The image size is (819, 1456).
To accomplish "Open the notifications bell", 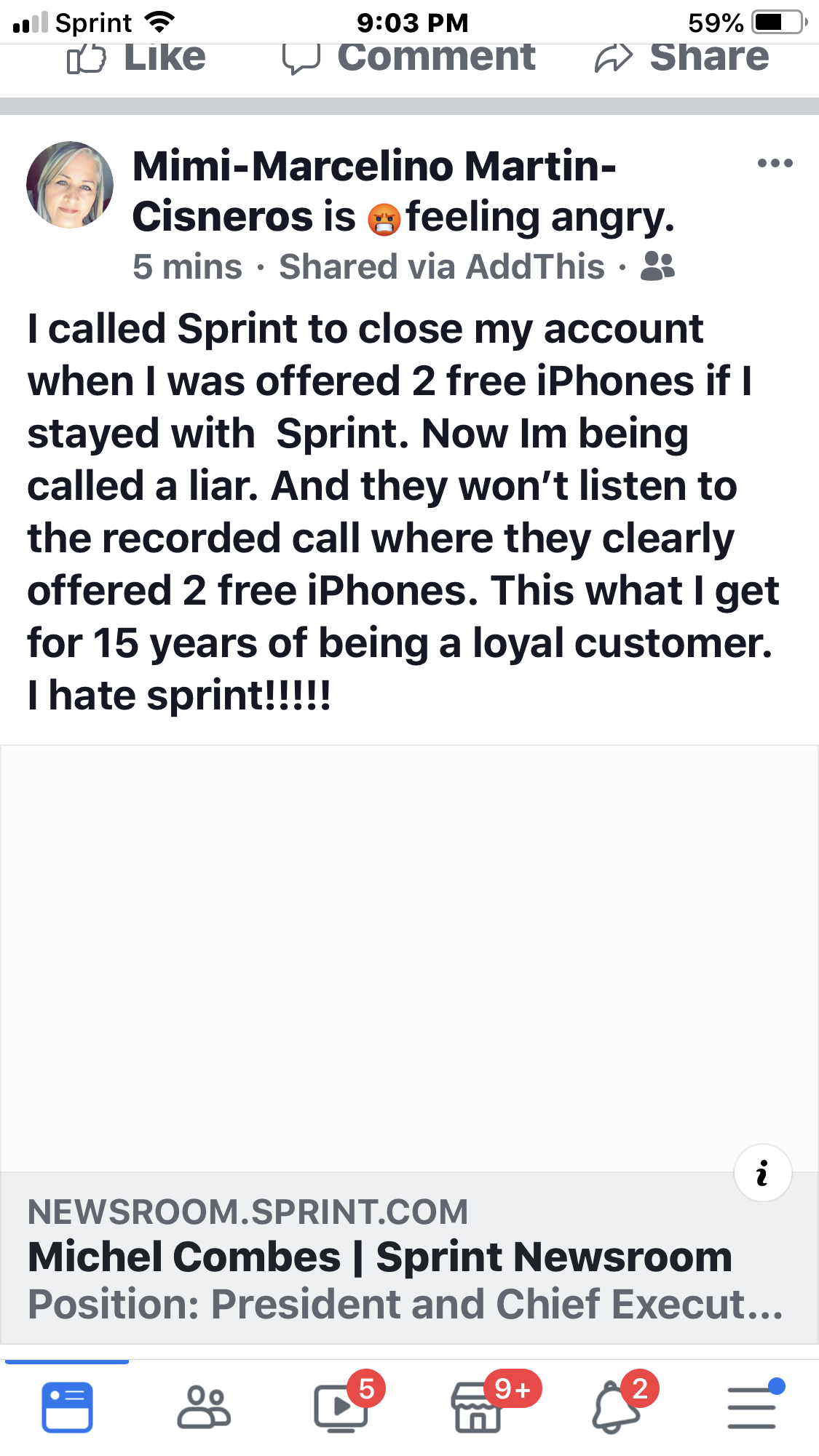I will pyautogui.click(x=616, y=1407).
